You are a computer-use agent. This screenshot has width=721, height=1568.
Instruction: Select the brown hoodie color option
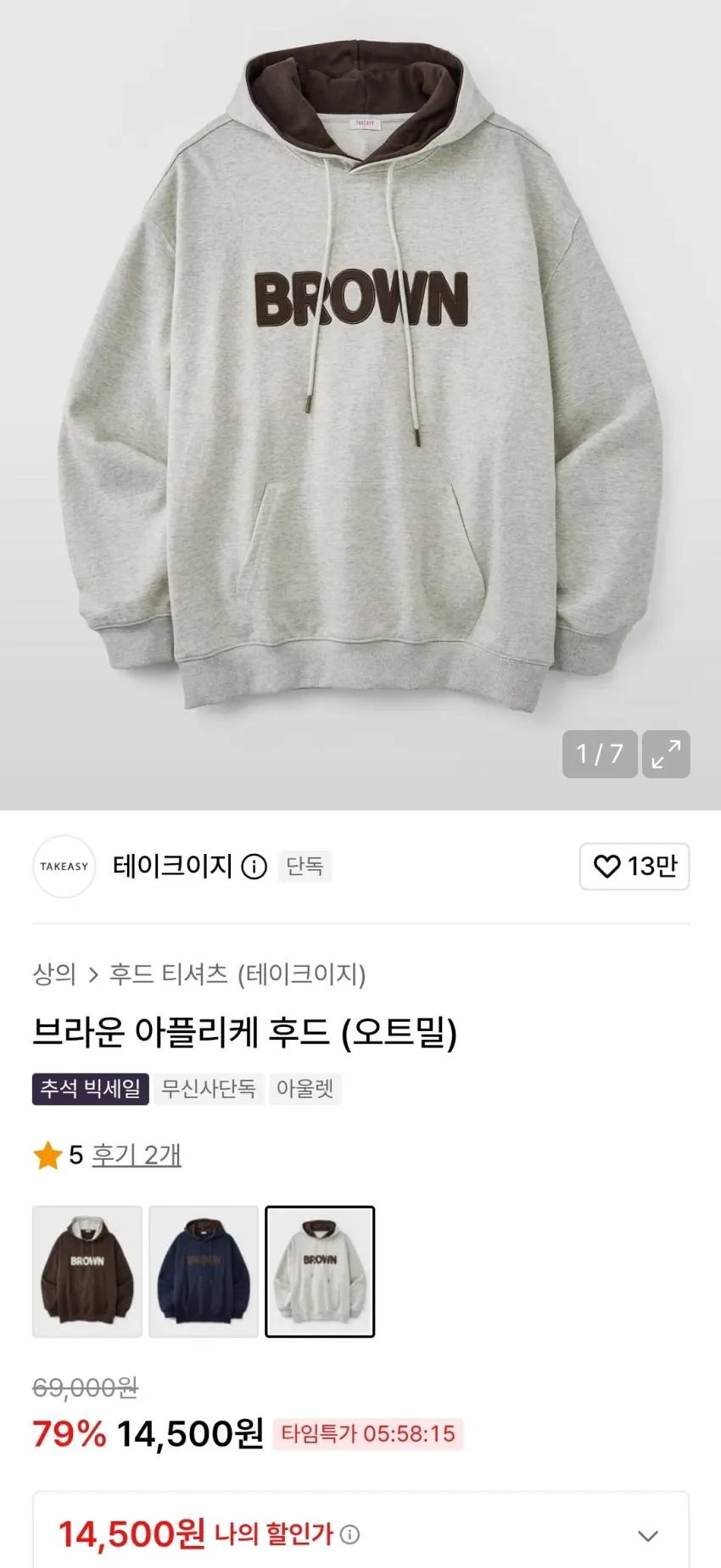[x=87, y=1271]
